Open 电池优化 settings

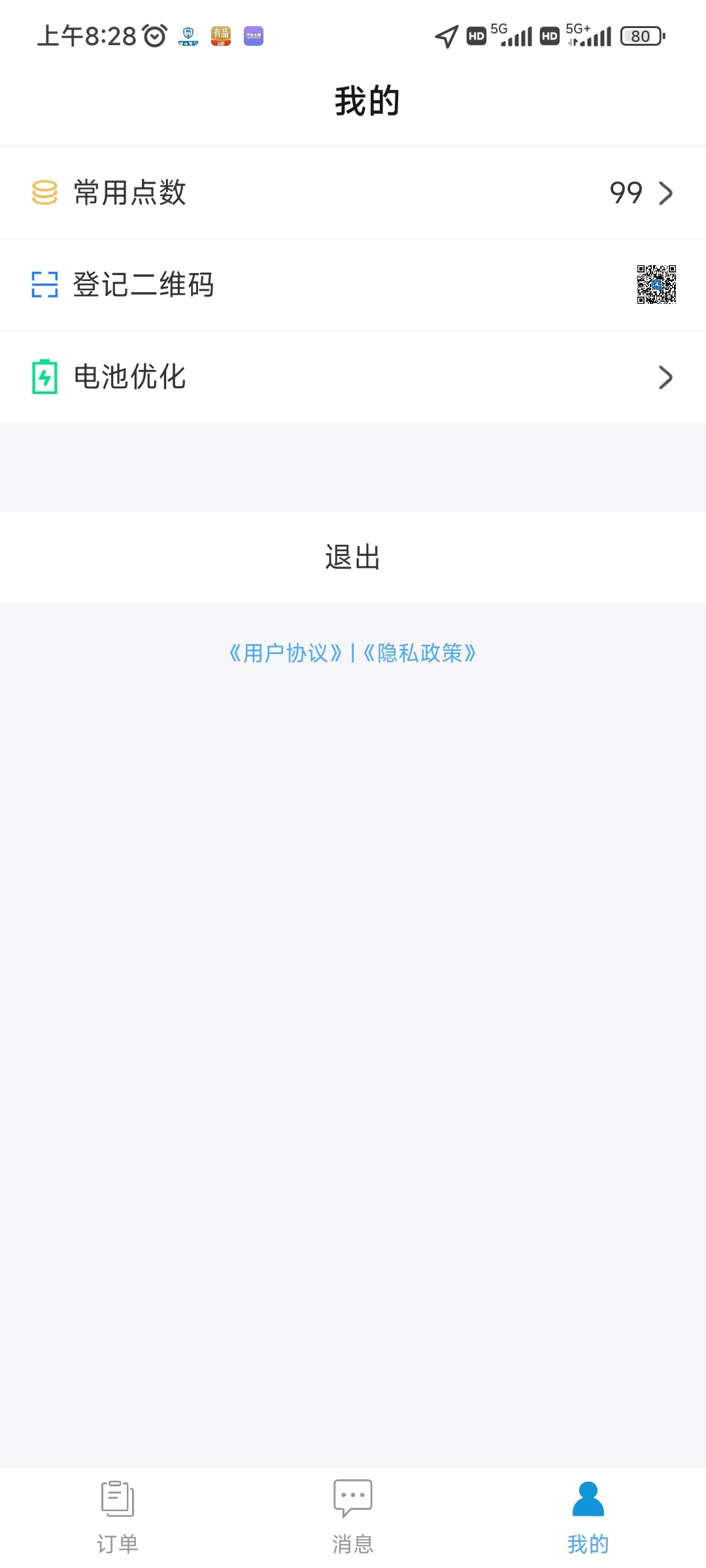coord(353,377)
